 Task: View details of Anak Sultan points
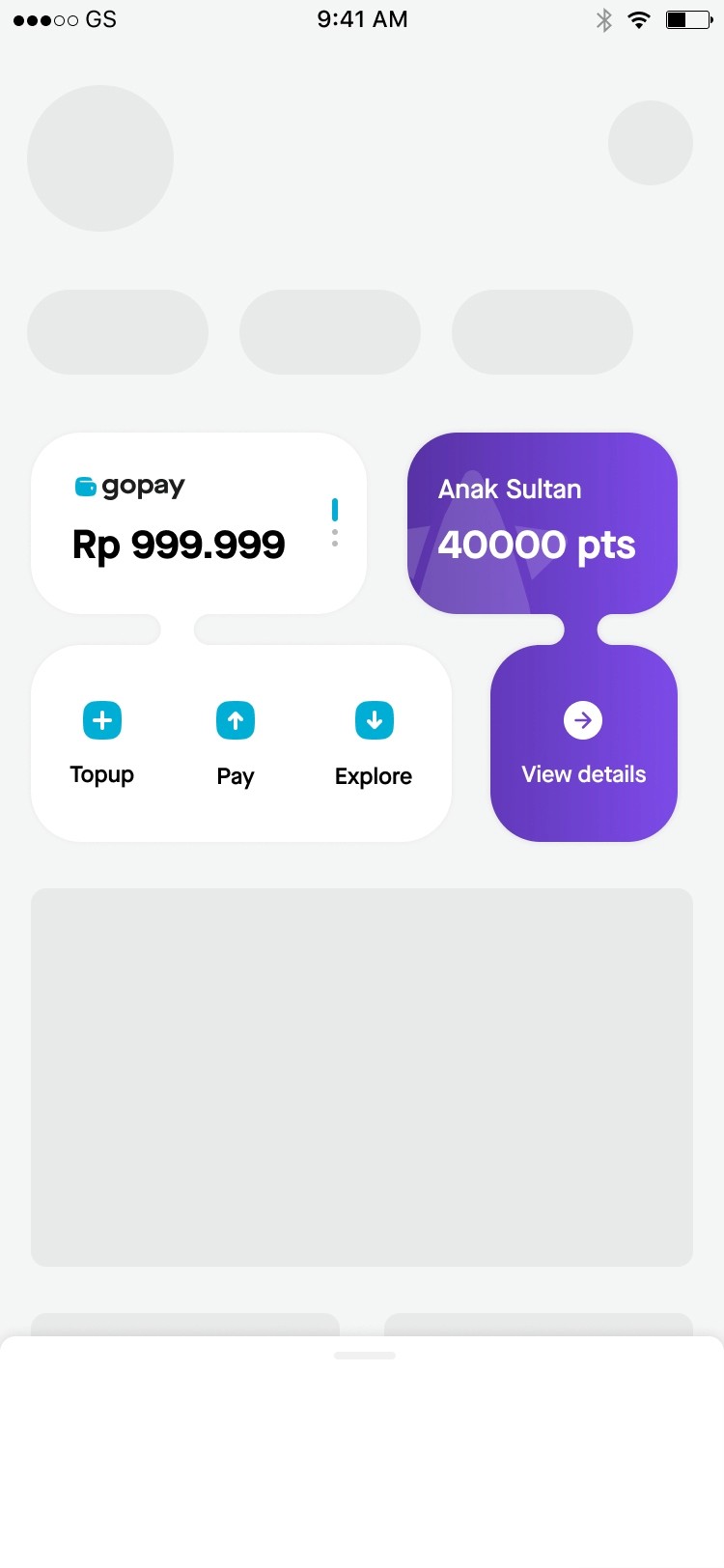coord(583,743)
